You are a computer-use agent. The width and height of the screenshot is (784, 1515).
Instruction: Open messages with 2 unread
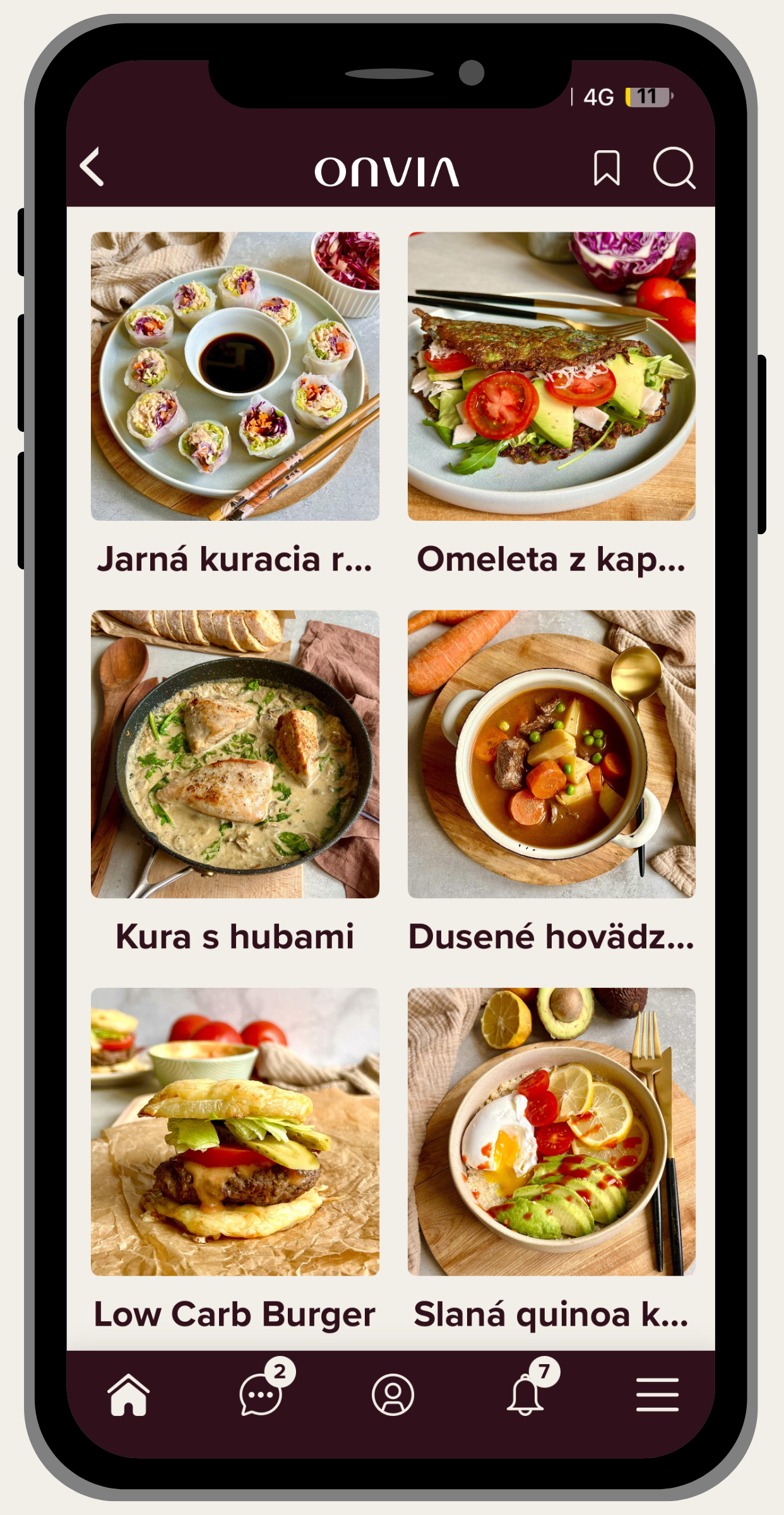pyautogui.click(x=261, y=1395)
